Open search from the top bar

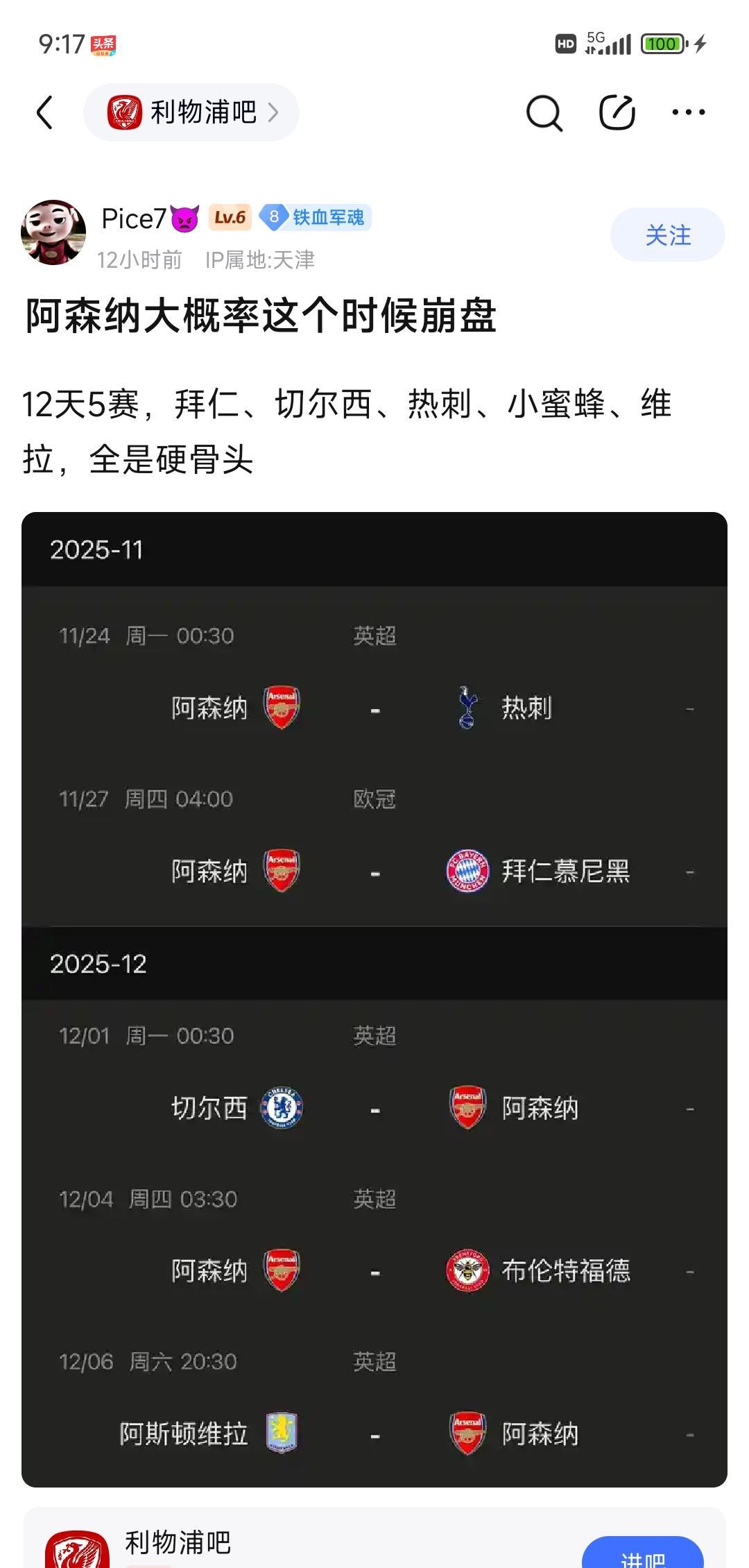(x=544, y=113)
